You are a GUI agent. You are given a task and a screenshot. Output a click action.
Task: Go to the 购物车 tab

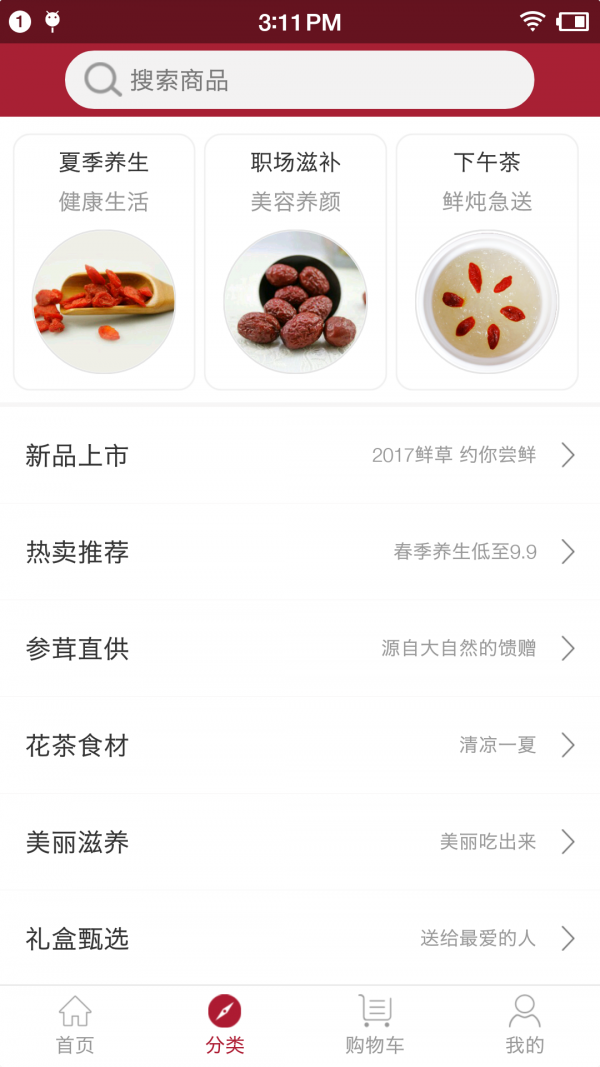pos(375,1025)
